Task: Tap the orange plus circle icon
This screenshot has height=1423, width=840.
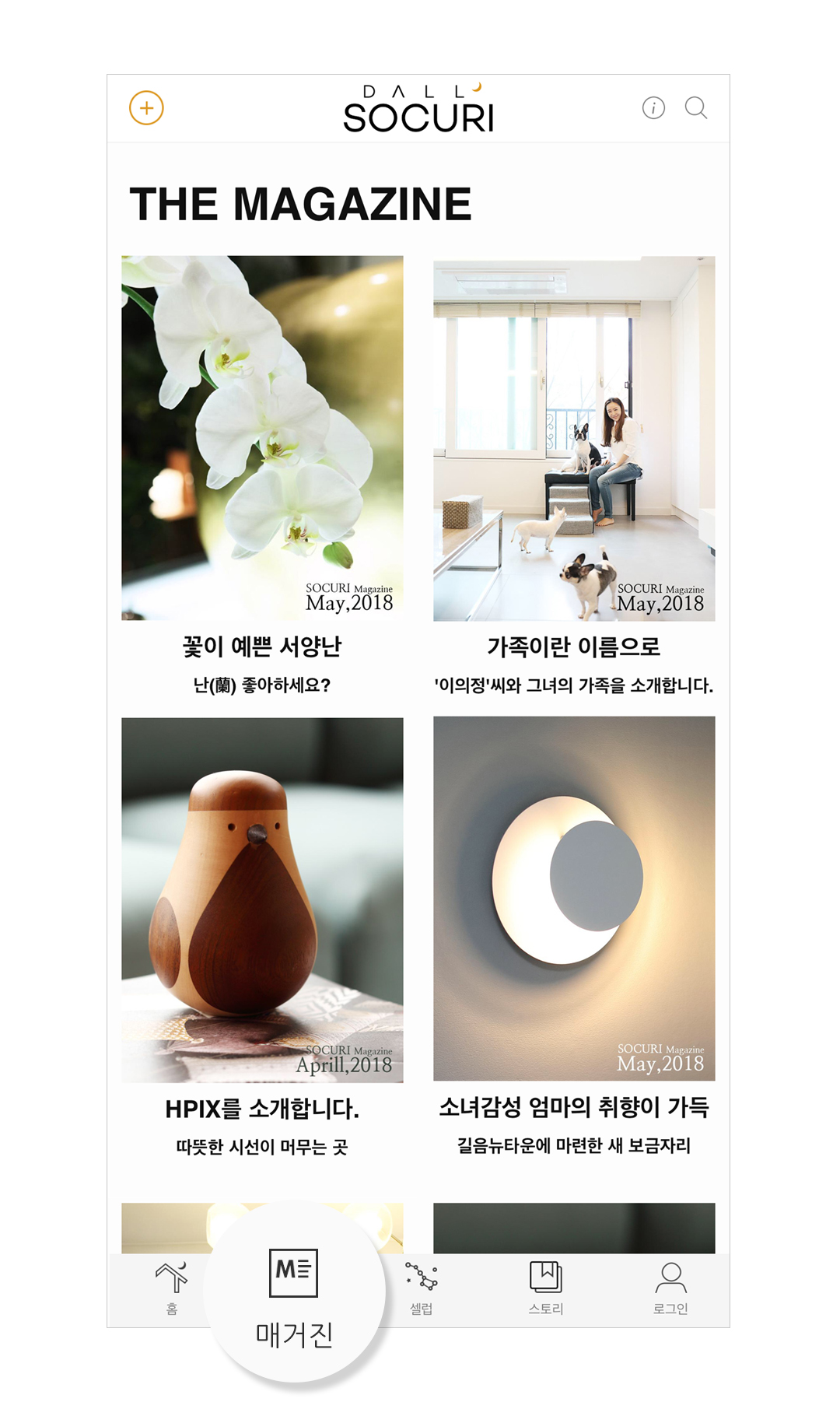Action: tap(146, 108)
